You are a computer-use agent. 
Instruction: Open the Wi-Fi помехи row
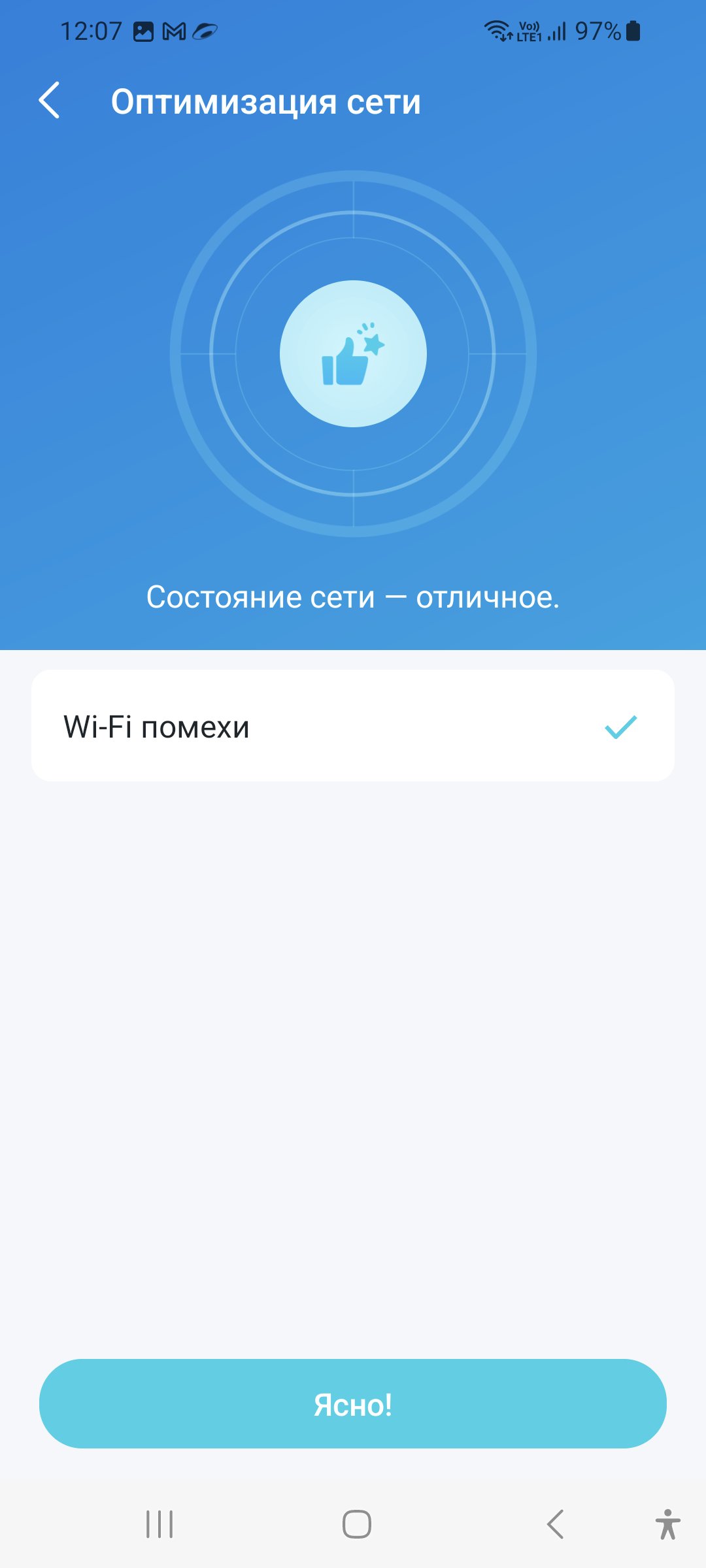coord(353,726)
